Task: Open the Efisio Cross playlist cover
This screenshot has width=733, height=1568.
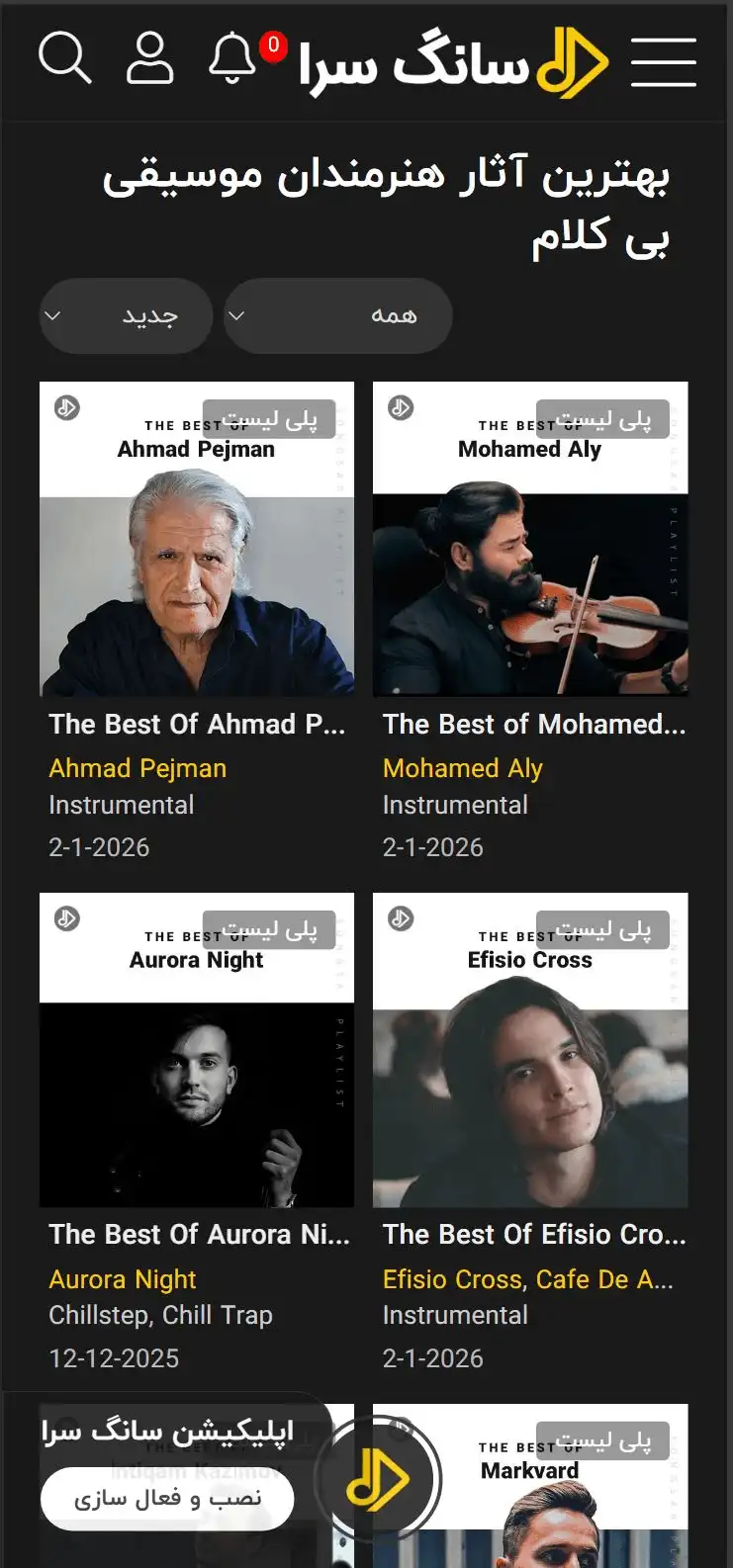Action: [530, 1050]
